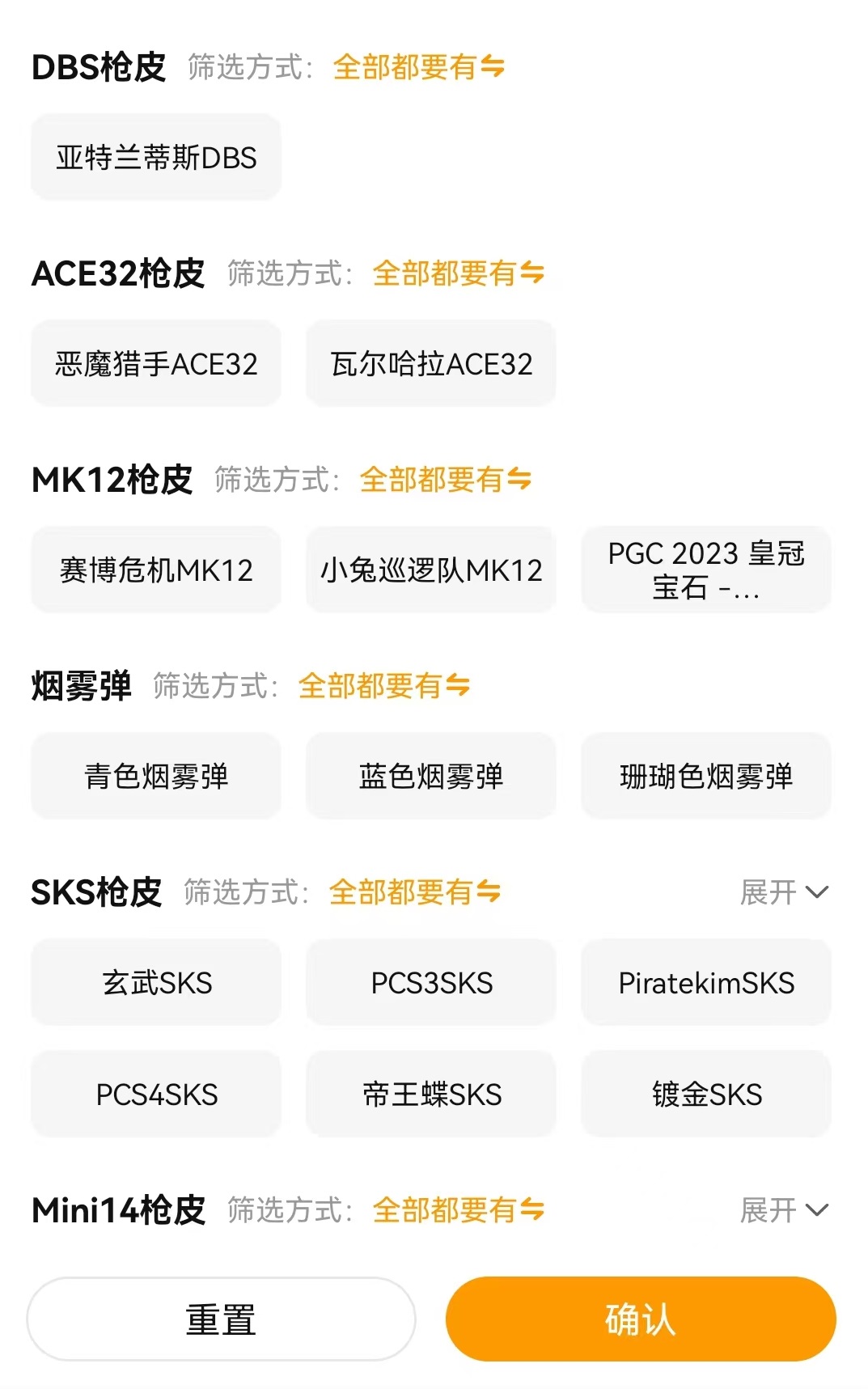Select 帝王蝶SKS skin chip

tap(431, 1095)
